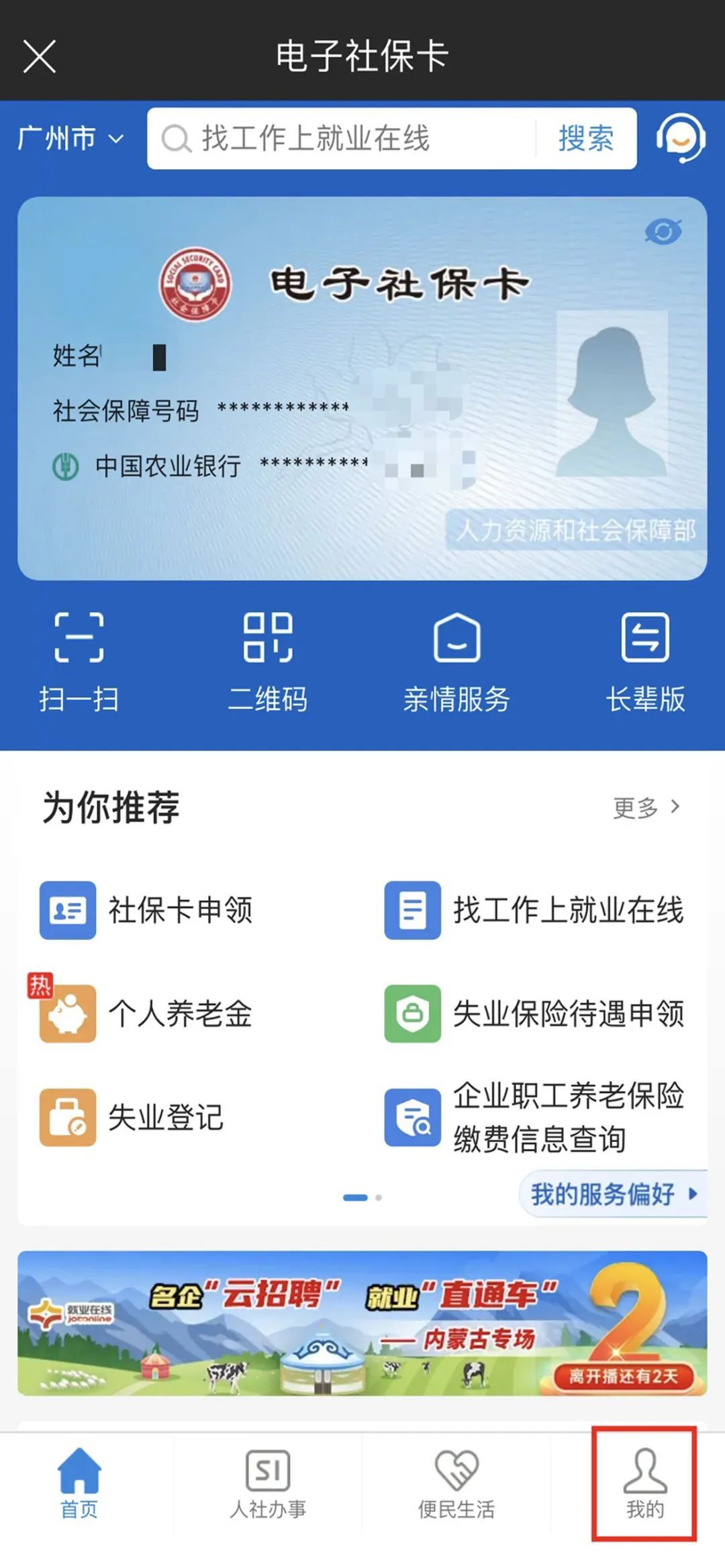
Task: Open 亲情服务
Action: [x=456, y=662]
